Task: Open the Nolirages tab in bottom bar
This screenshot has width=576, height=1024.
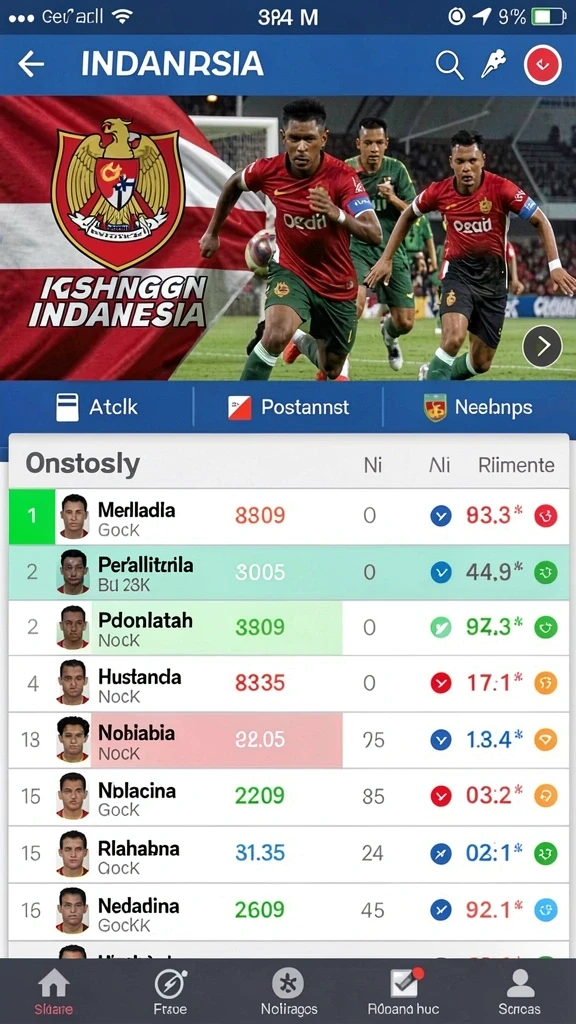Action: point(288,991)
